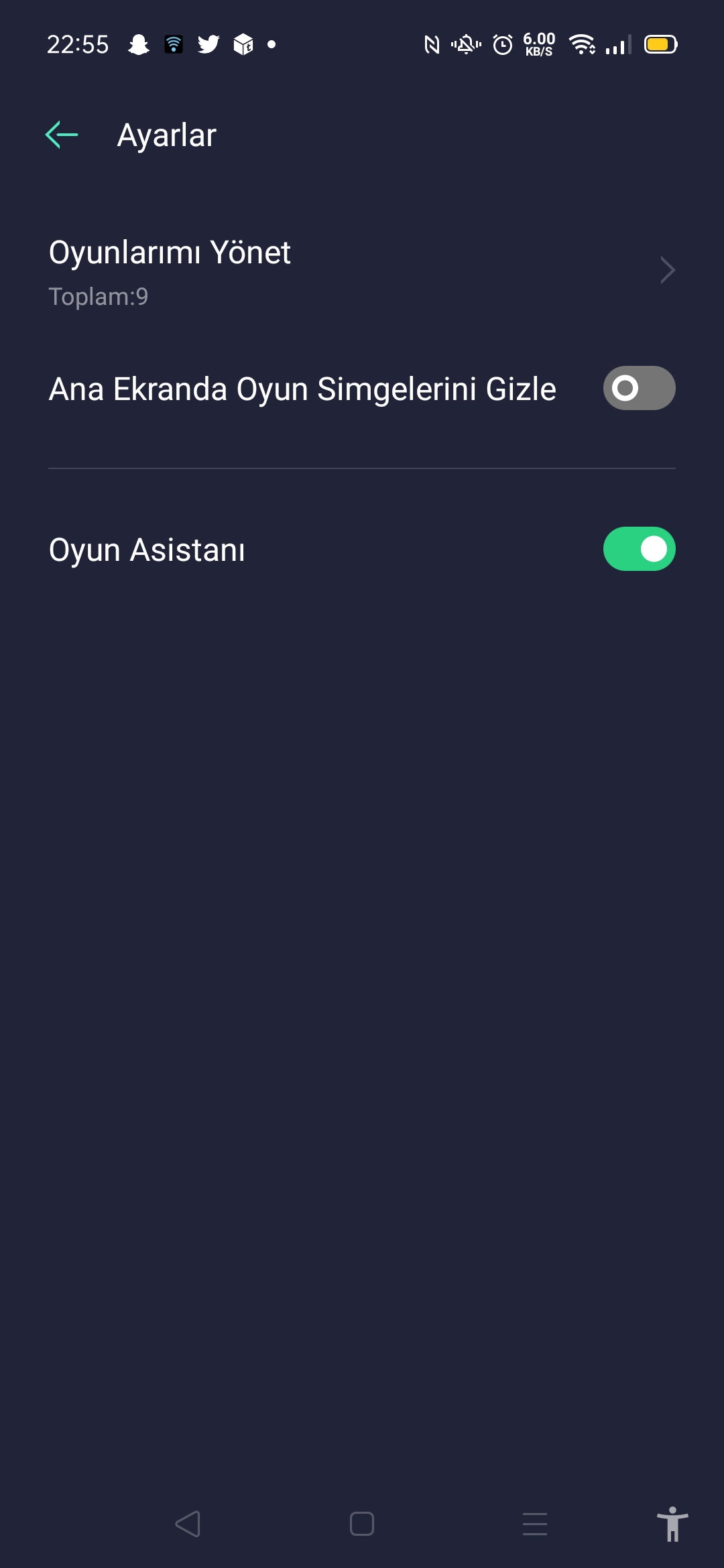The width and height of the screenshot is (724, 1568).
Task: Open the recent apps menu
Action: point(535,1524)
